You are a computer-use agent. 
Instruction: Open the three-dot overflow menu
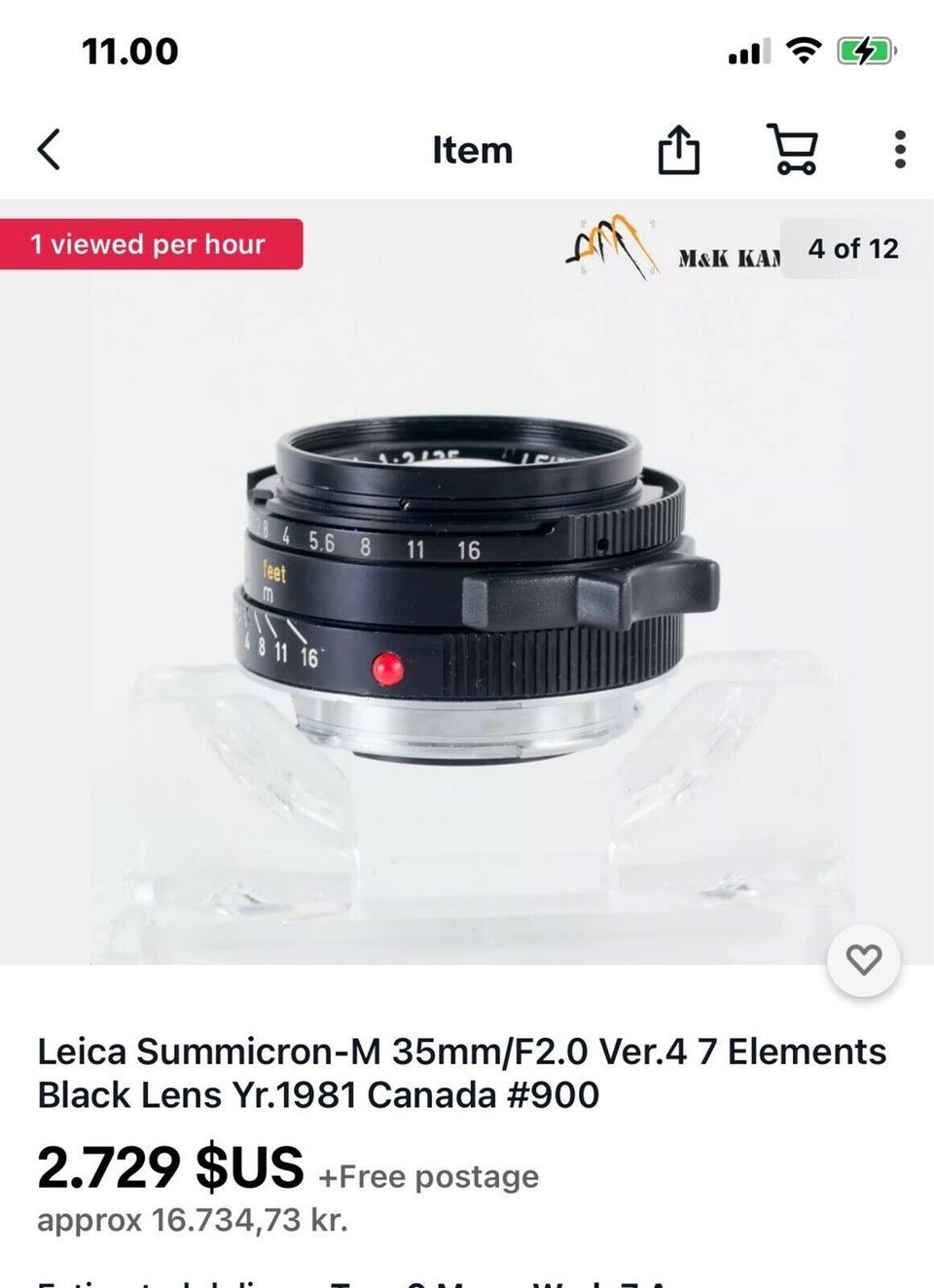pyautogui.click(x=900, y=150)
